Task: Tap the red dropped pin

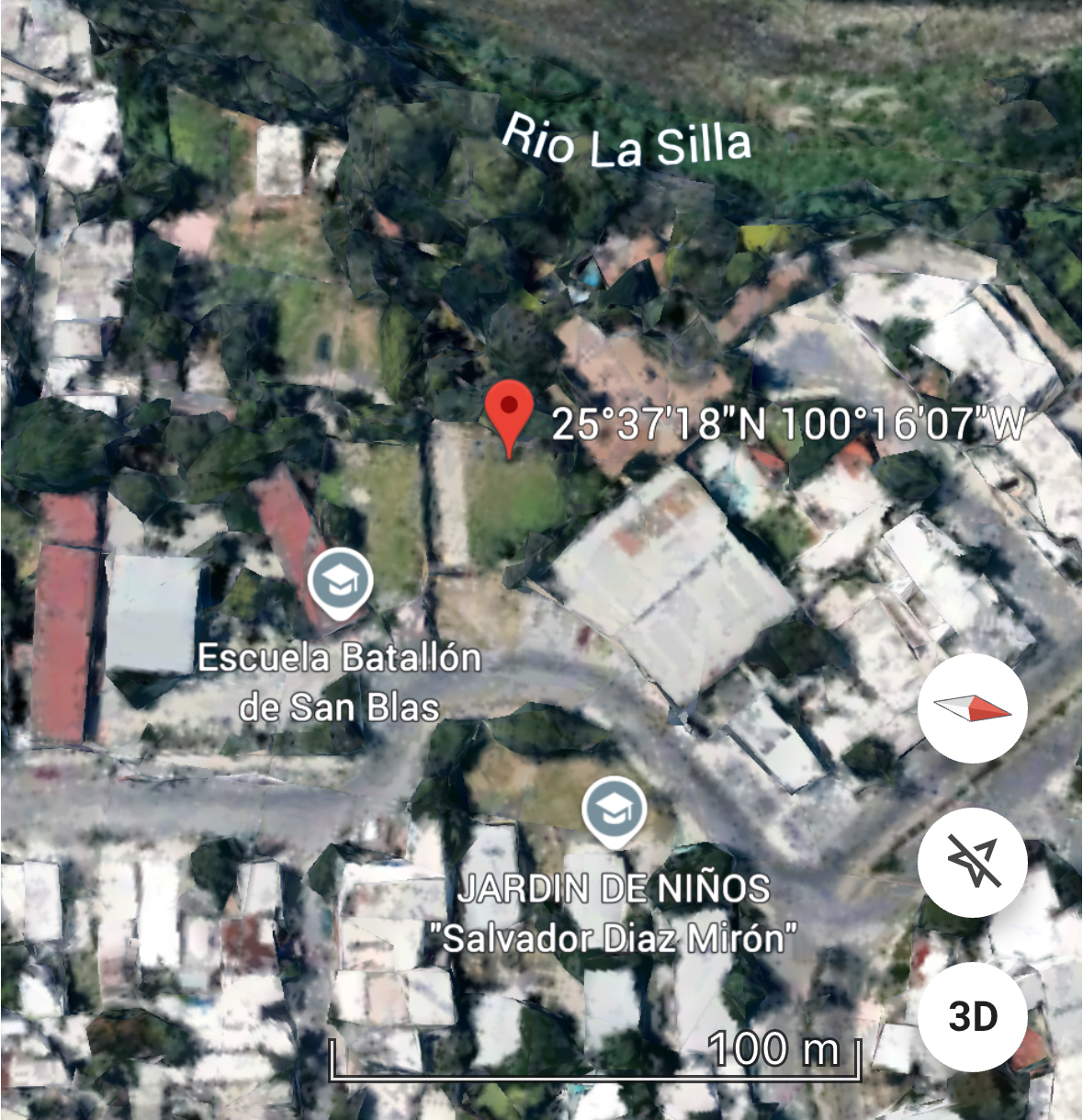Action: coord(509,414)
